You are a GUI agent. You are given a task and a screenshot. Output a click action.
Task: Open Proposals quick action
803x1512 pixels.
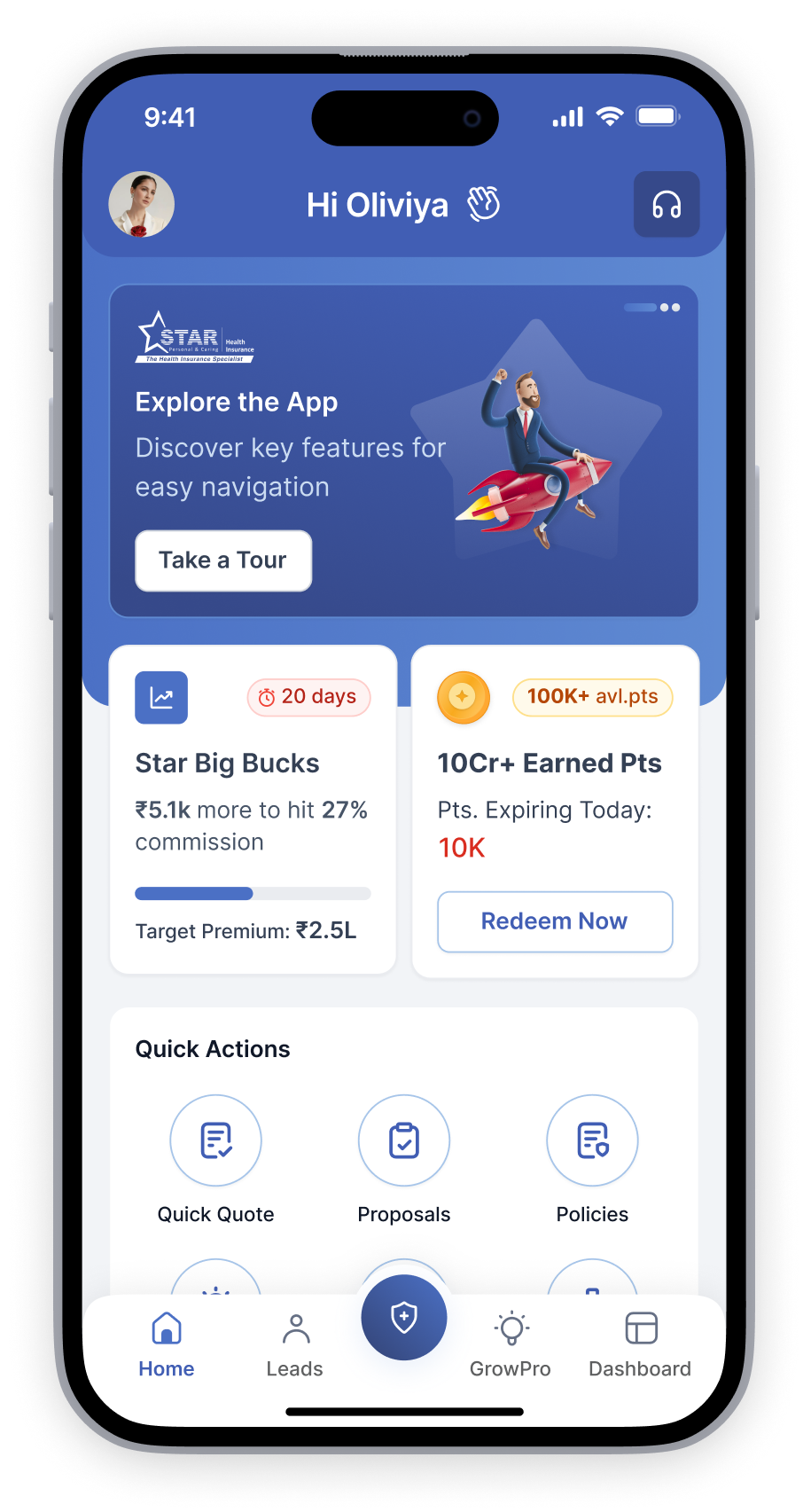[x=404, y=1141]
